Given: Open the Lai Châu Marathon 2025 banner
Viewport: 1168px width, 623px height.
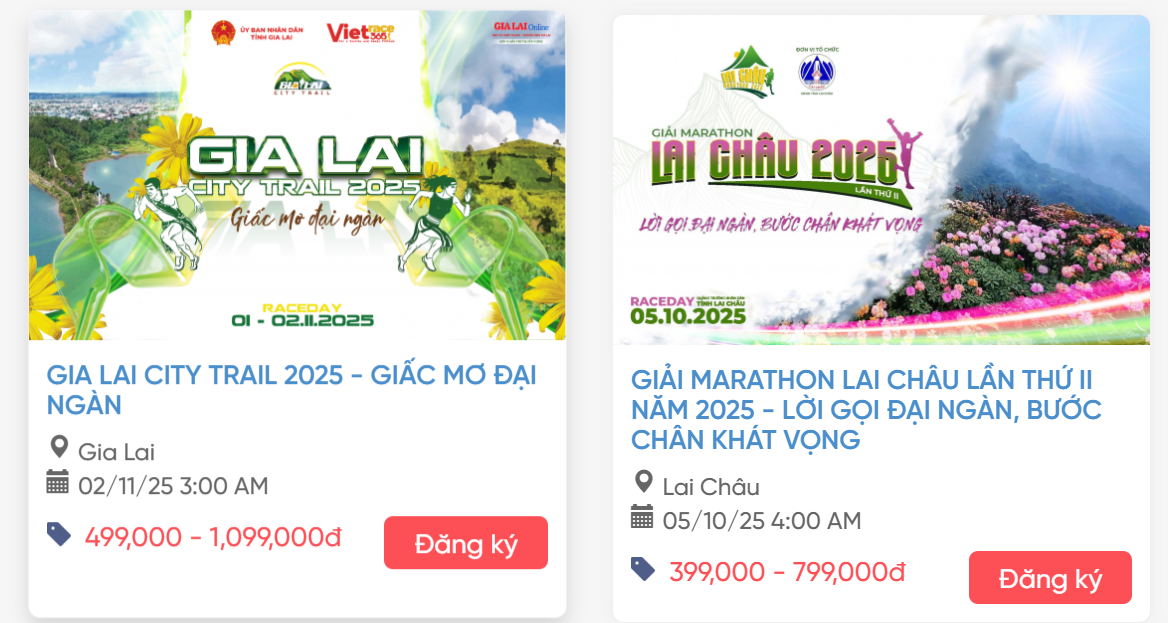Looking at the screenshot, I should pyautogui.click(x=881, y=180).
